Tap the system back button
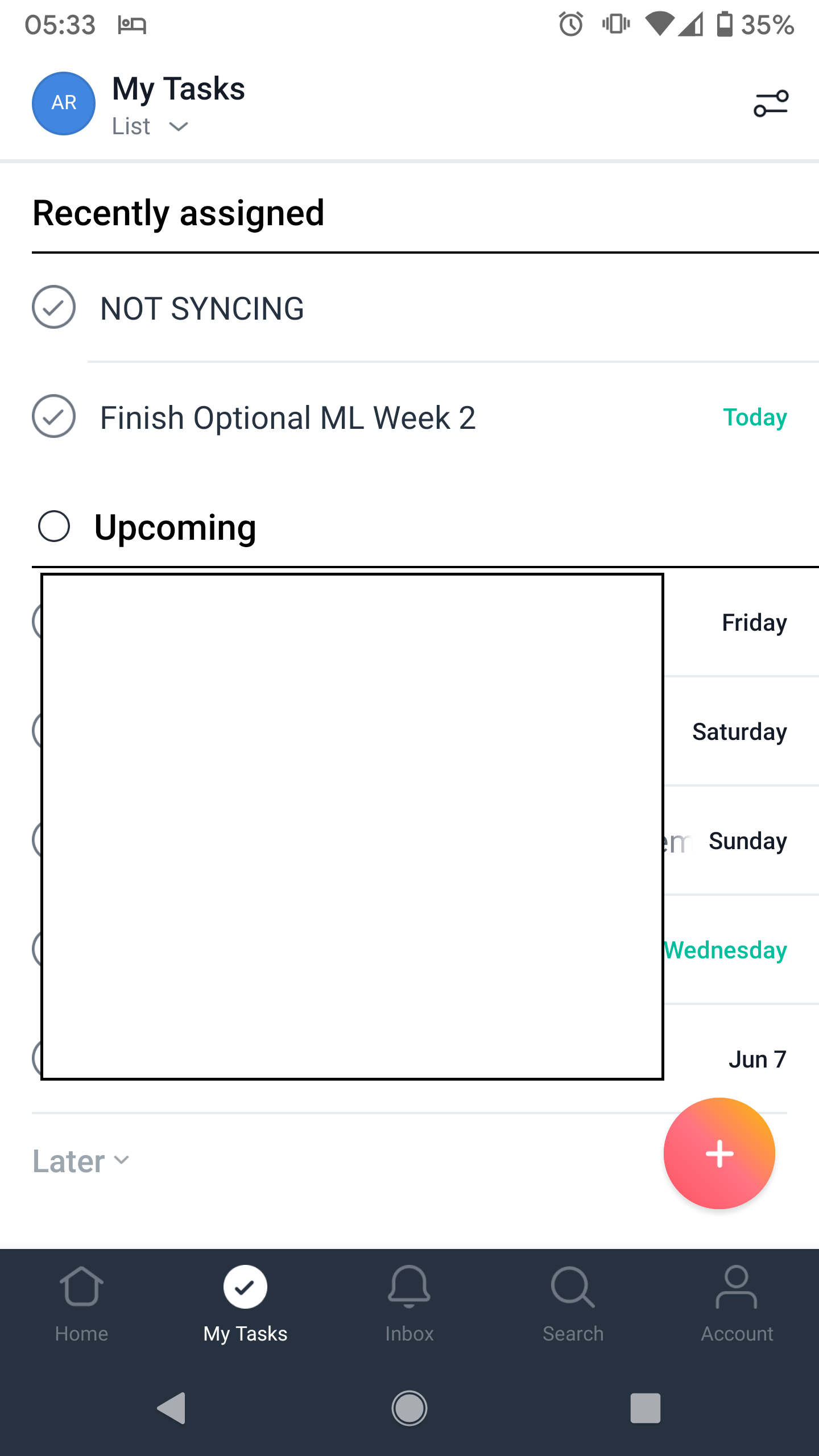 point(171,1408)
